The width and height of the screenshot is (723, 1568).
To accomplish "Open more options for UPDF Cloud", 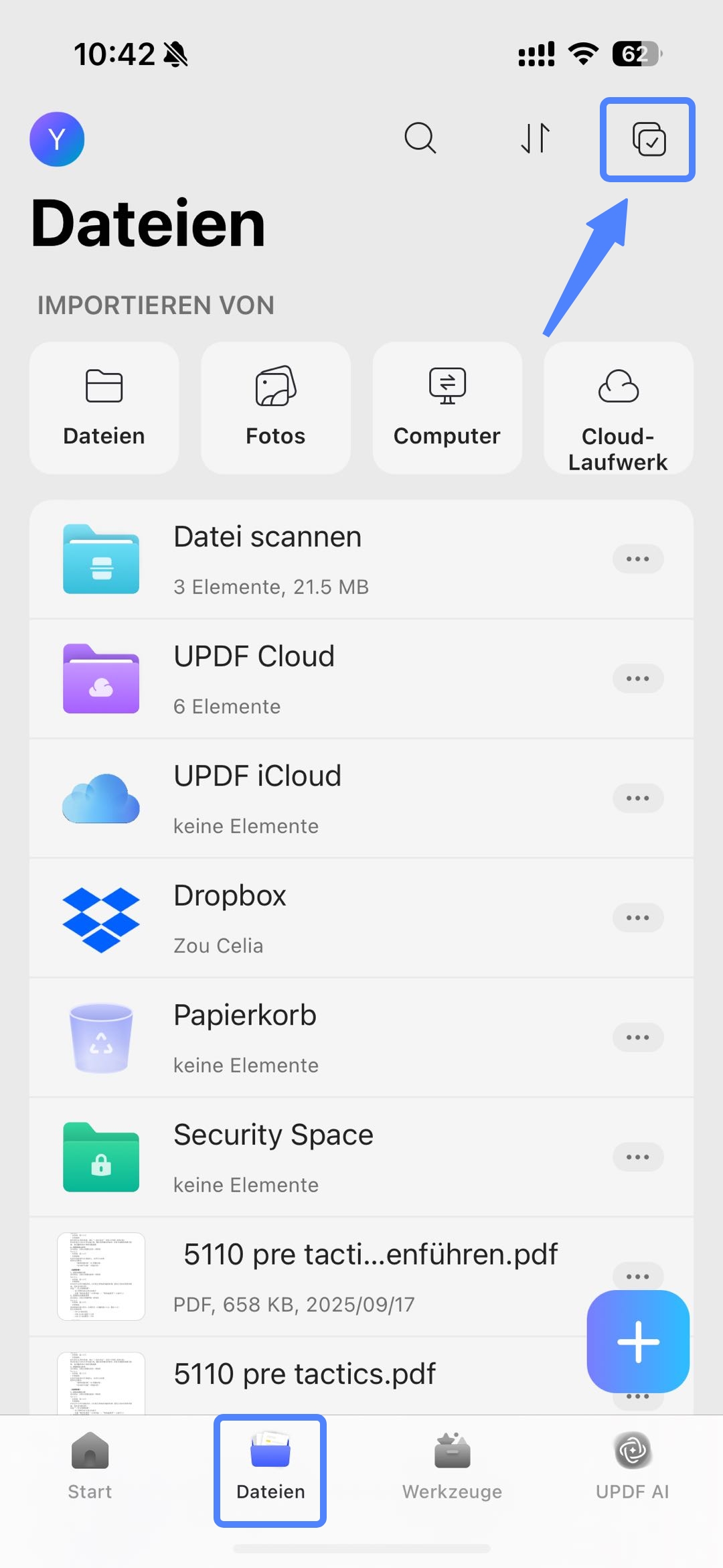I will (x=638, y=679).
